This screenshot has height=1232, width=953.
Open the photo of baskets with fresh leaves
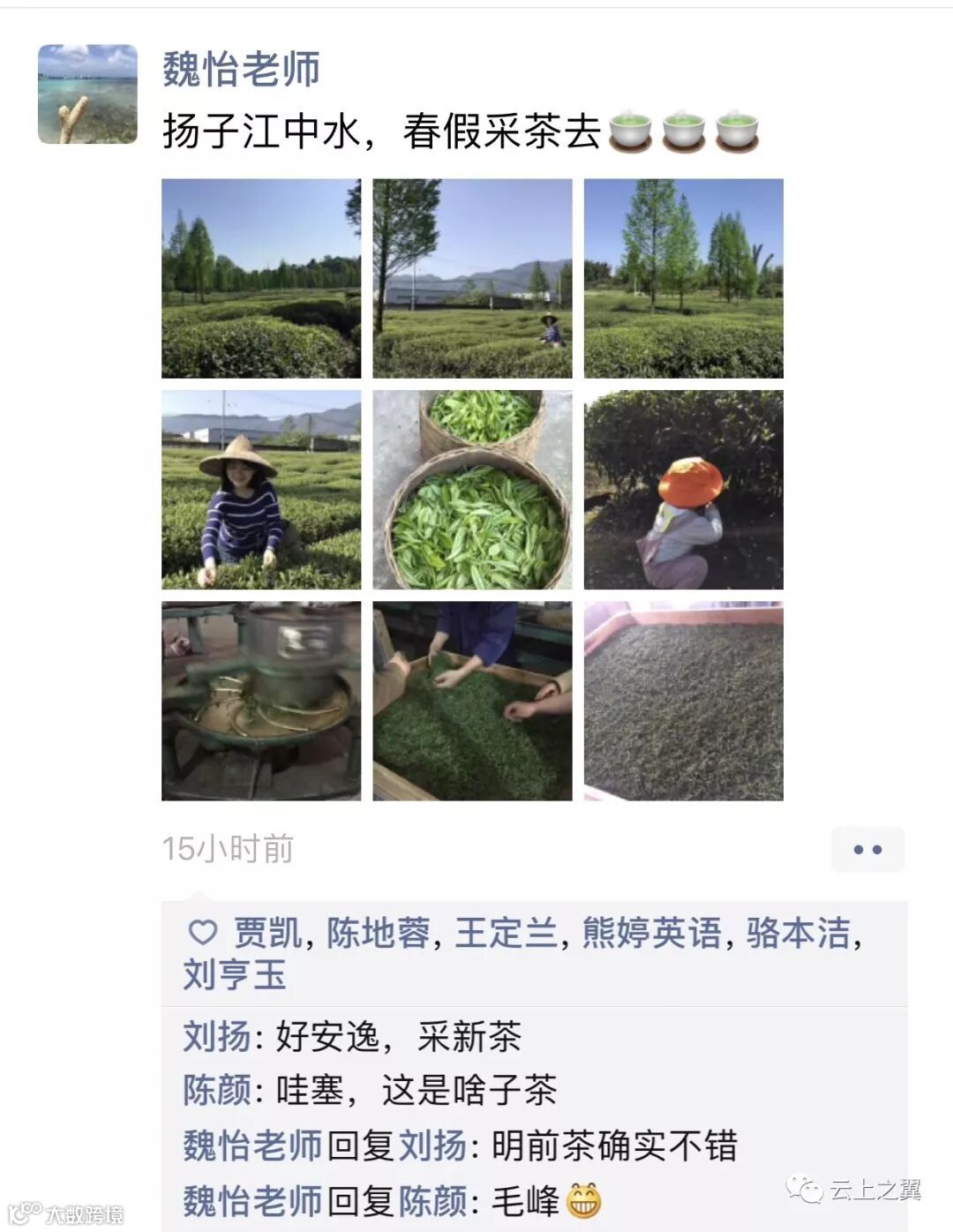472,490
